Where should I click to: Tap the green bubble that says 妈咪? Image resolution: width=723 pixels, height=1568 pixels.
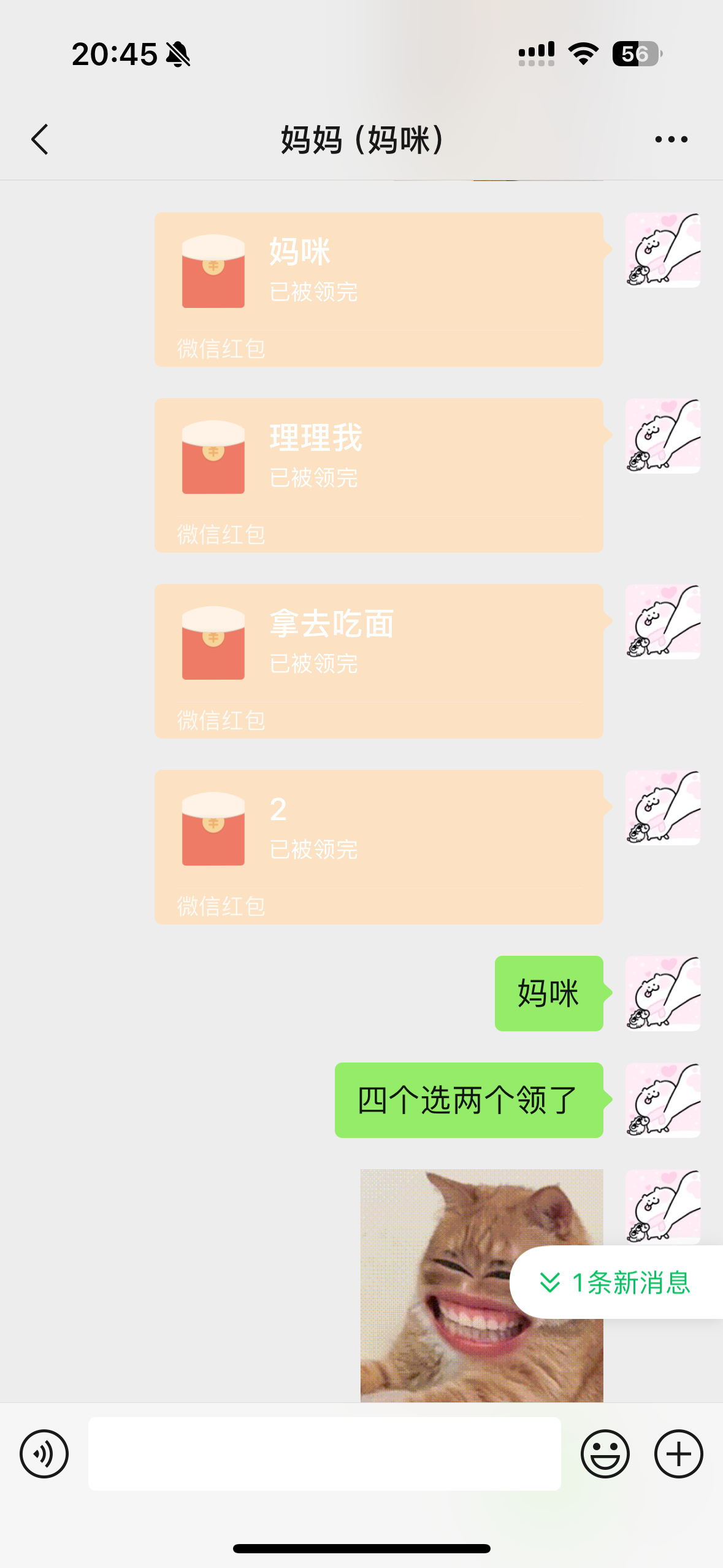549,993
